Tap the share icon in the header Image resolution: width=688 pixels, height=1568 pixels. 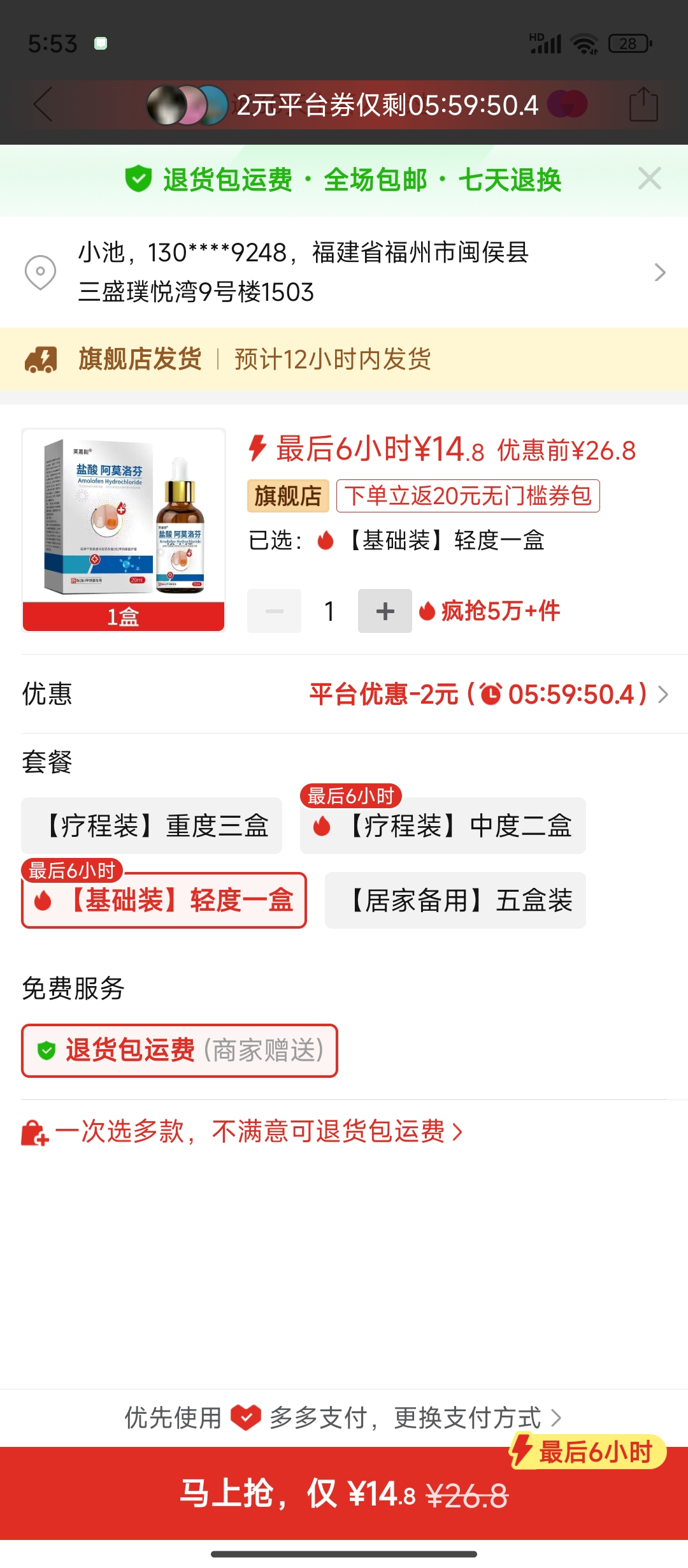click(643, 105)
